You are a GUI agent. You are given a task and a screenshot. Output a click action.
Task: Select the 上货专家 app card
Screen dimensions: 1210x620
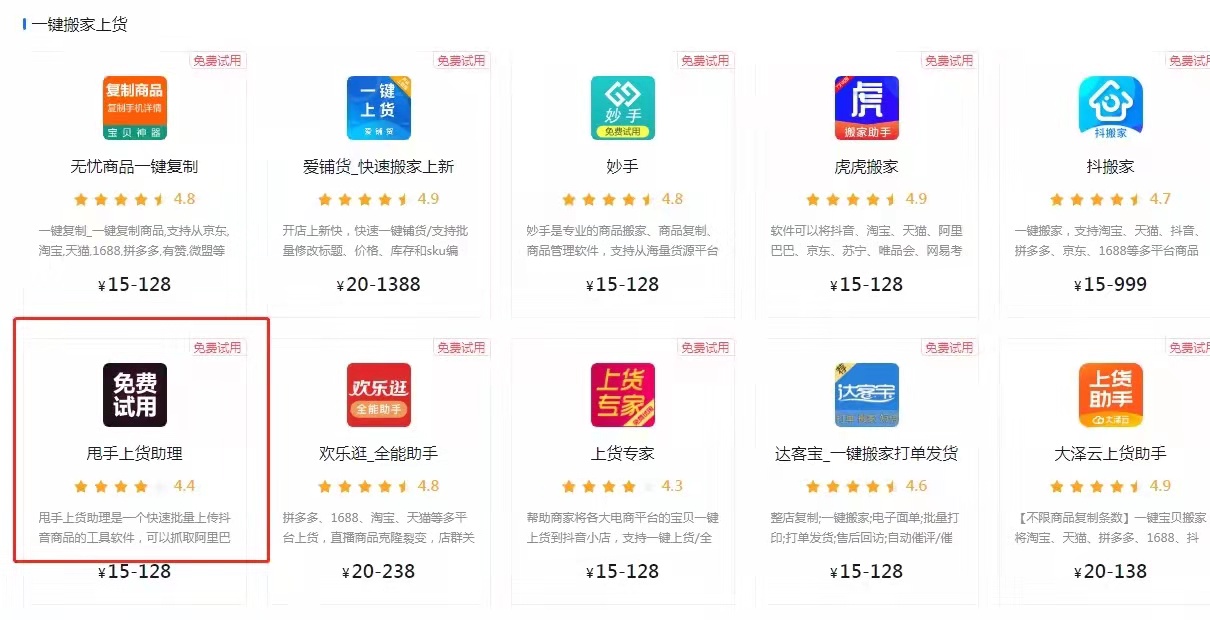[622, 453]
